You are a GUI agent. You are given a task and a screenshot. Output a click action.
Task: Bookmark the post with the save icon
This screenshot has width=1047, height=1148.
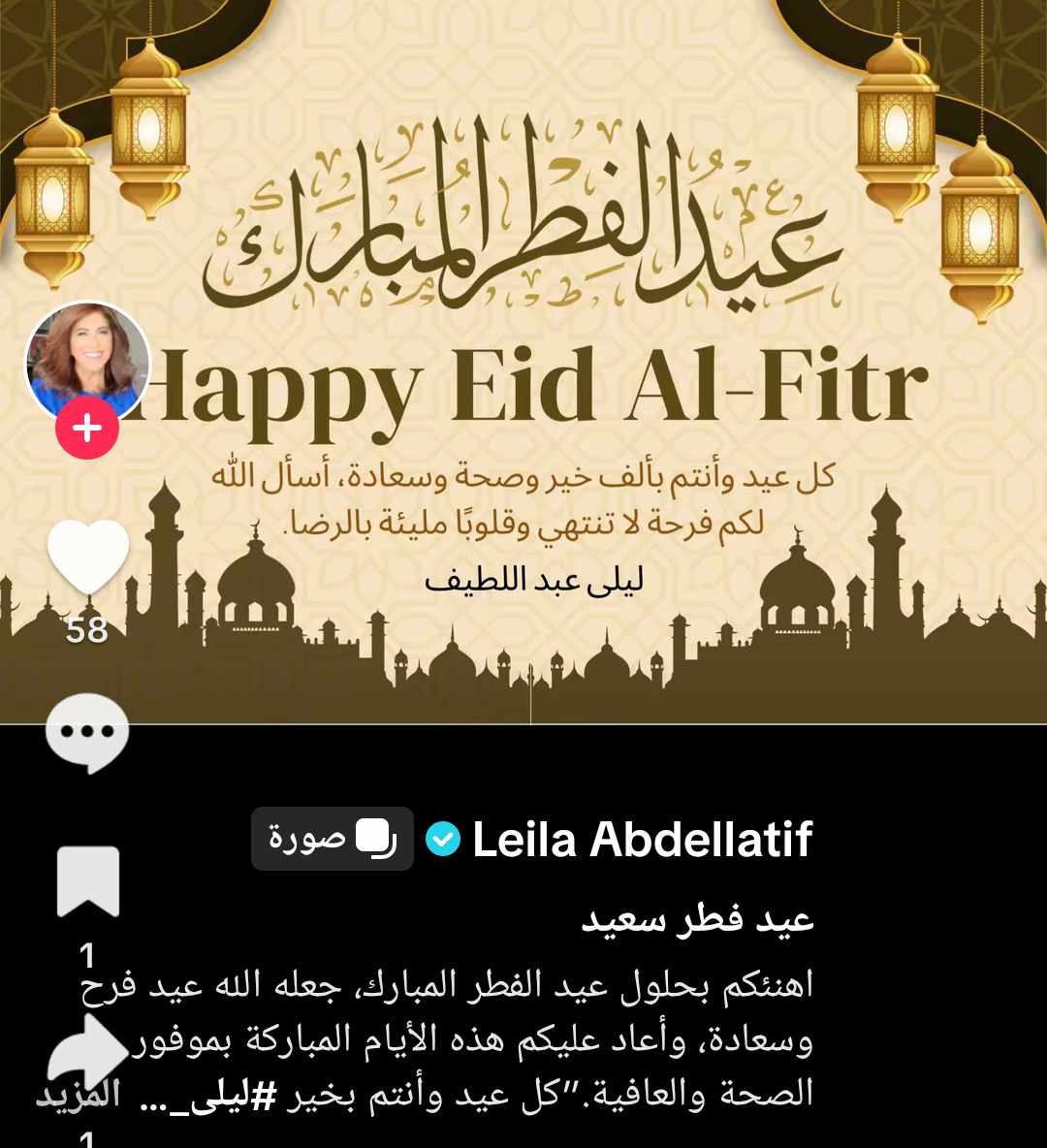[87, 882]
